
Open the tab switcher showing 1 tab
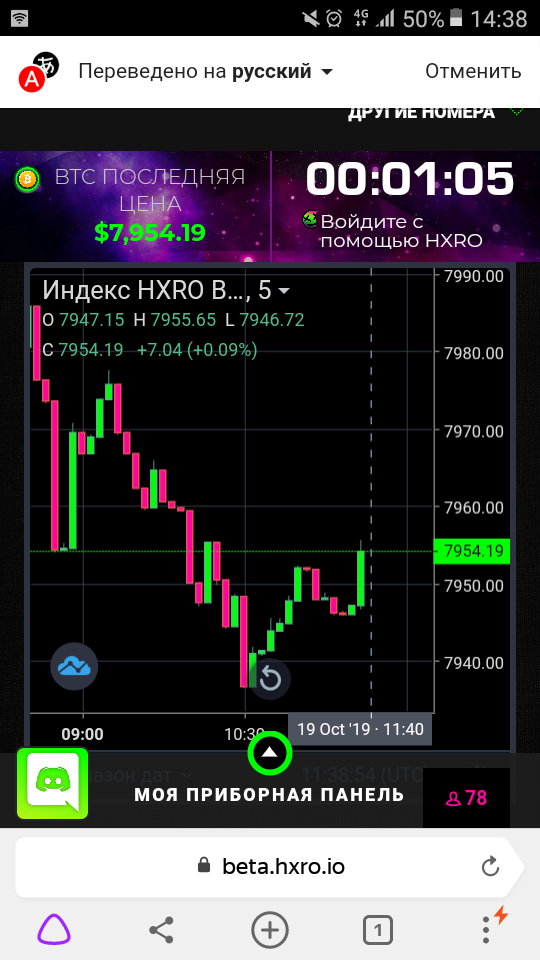(378, 931)
